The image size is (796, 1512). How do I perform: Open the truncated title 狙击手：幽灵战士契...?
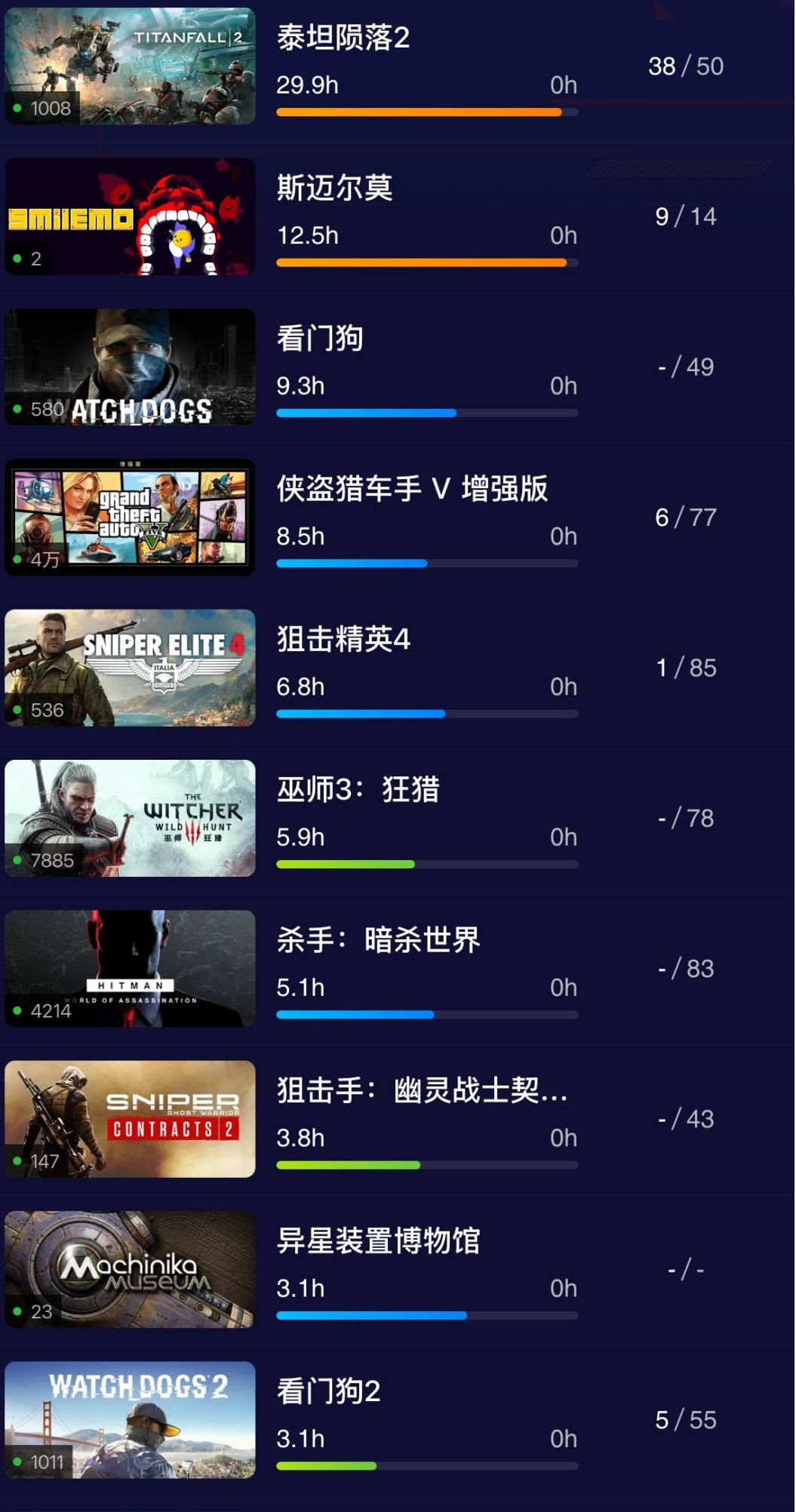[x=423, y=1093]
